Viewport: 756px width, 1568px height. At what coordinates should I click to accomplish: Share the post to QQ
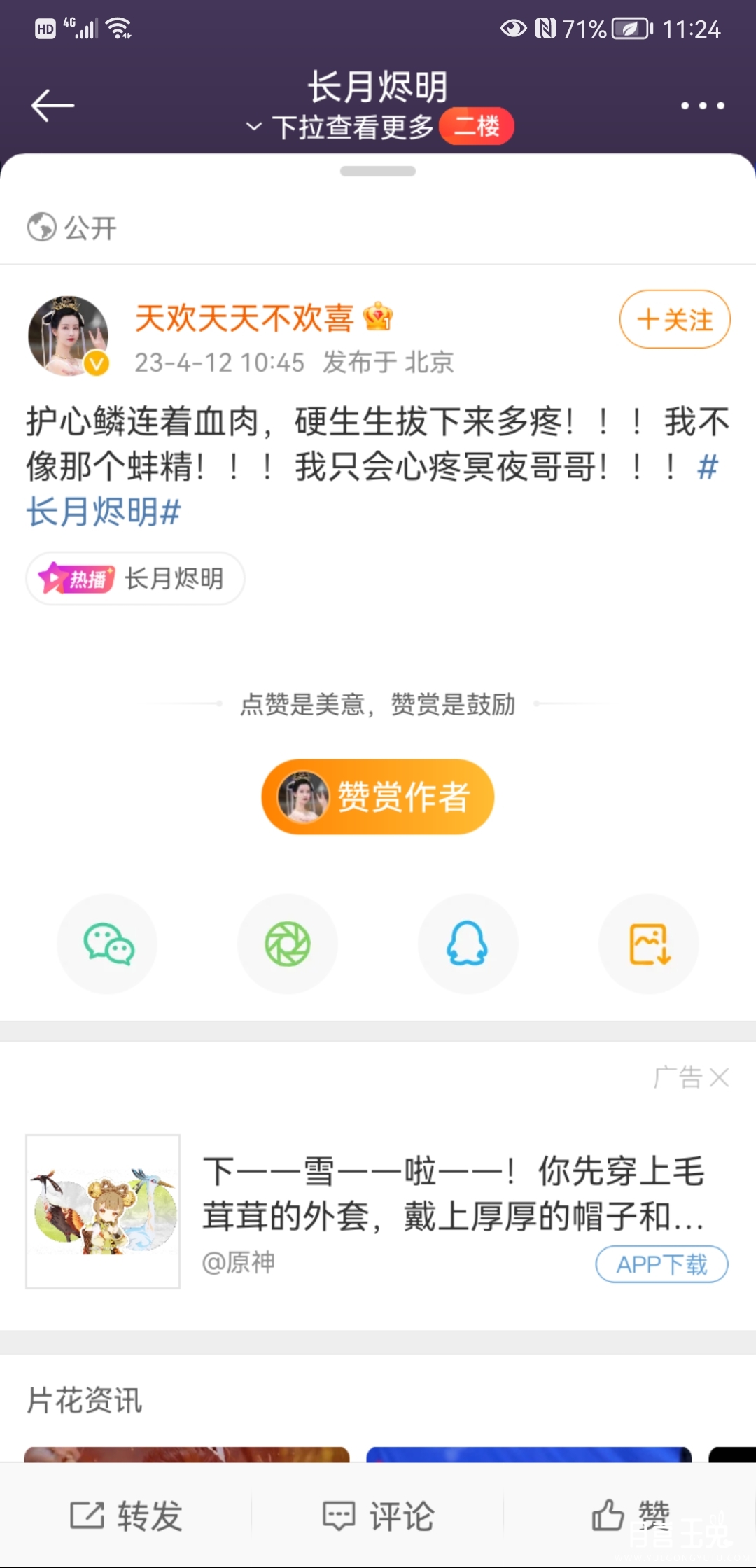pyautogui.click(x=468, y=944)
